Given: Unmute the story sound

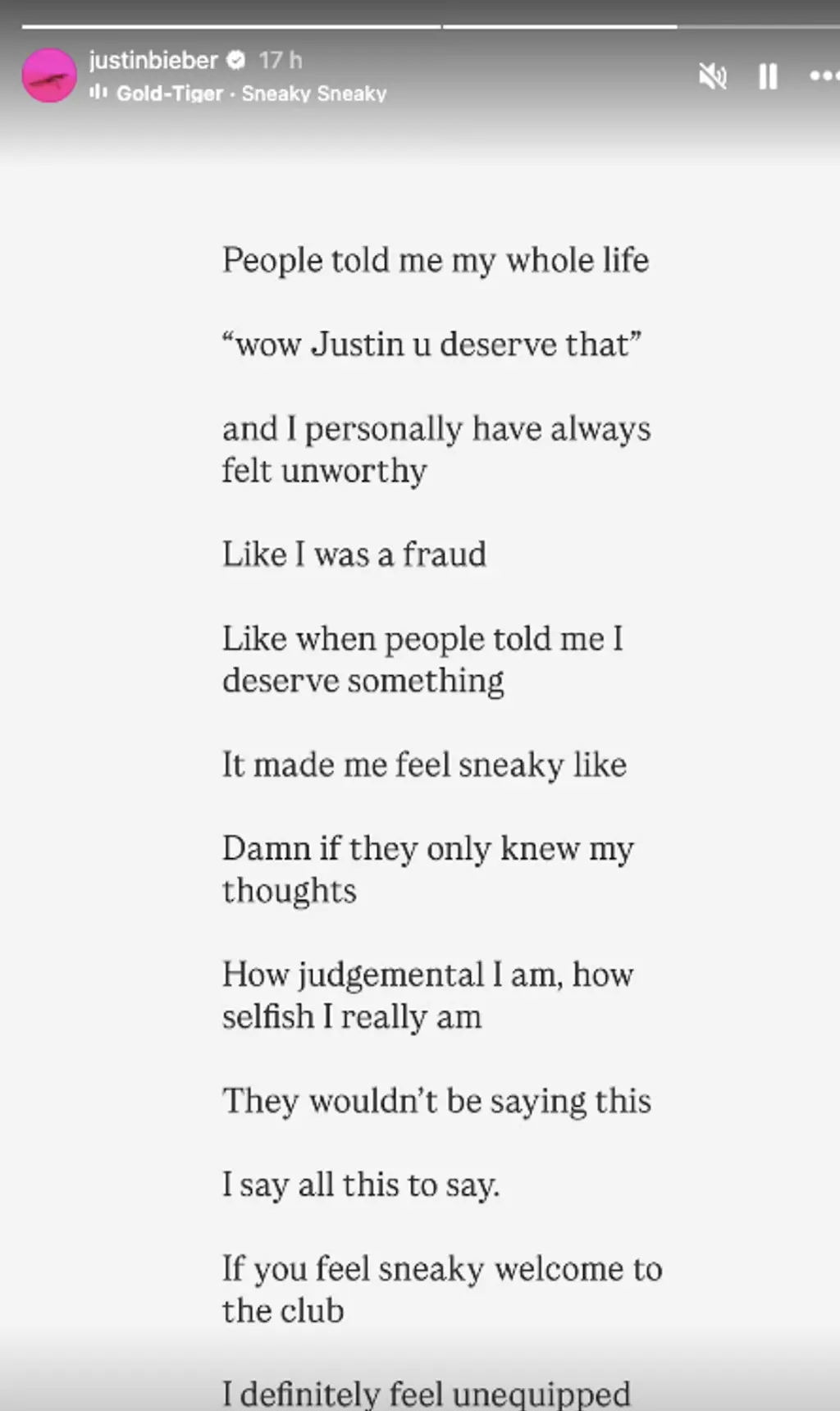Looking at the screenshot, I should point(712,77).
